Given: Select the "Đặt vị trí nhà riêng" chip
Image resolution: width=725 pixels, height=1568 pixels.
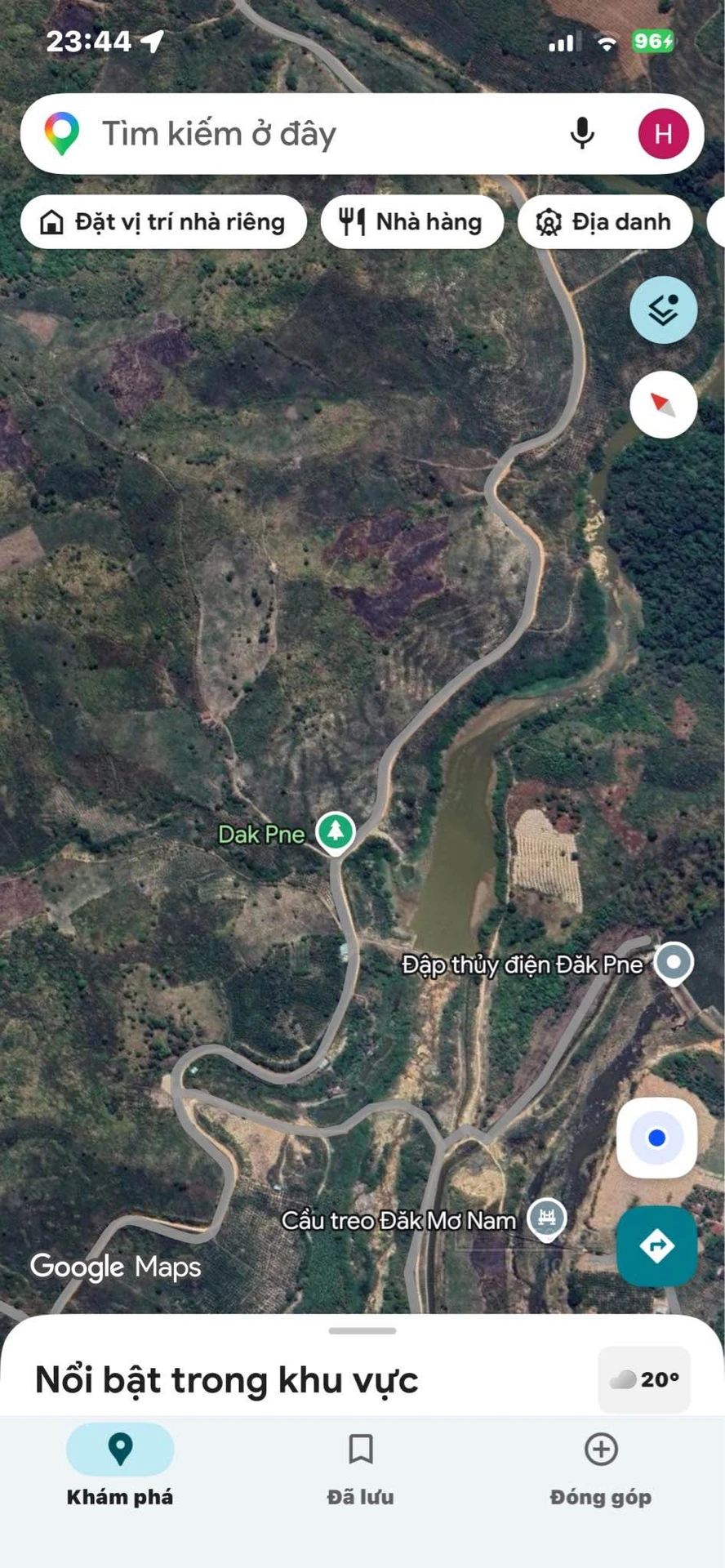Looking at the screenshot, I should click(163, 221).
